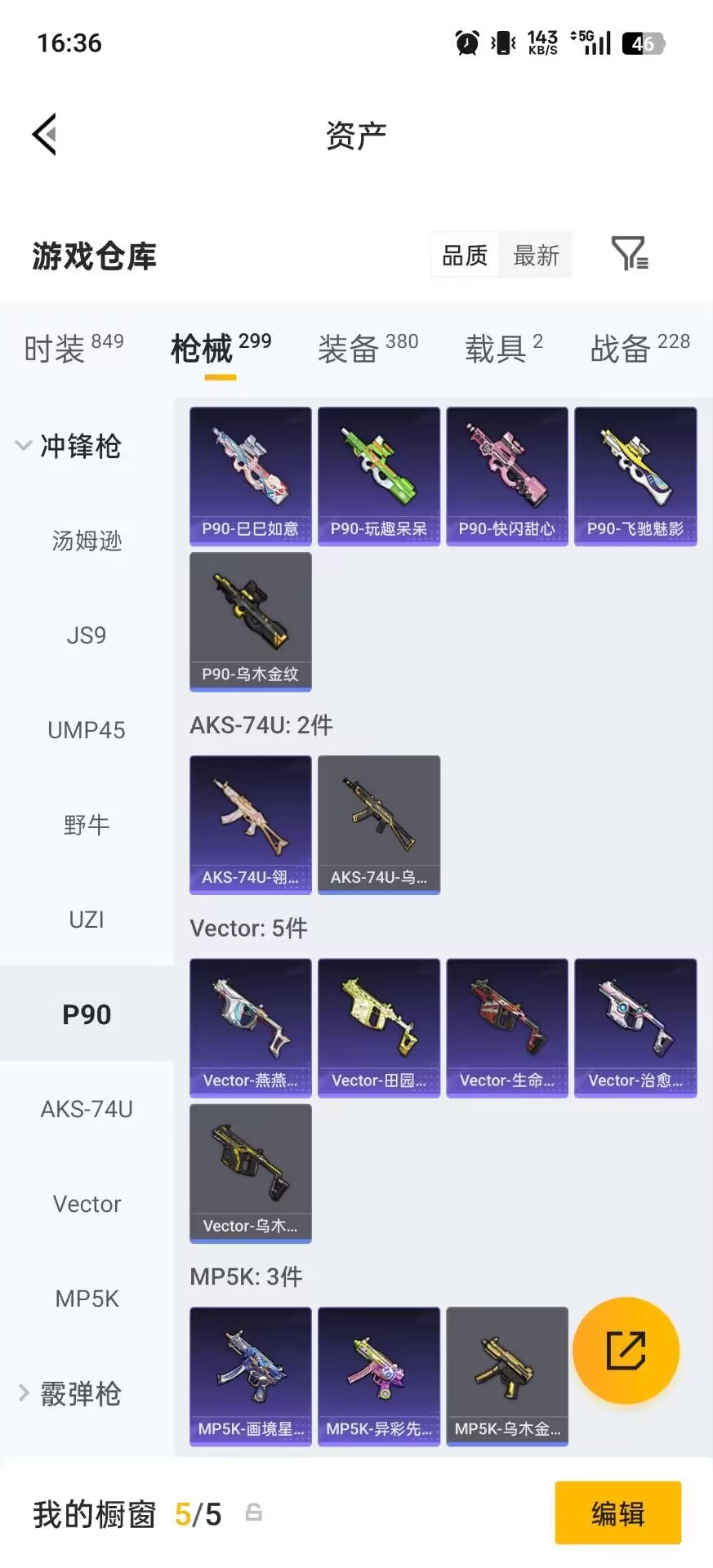Screen dimensions: 713x1568
Task: Select UMP45 in the weapon list
Action: point(86,729)
